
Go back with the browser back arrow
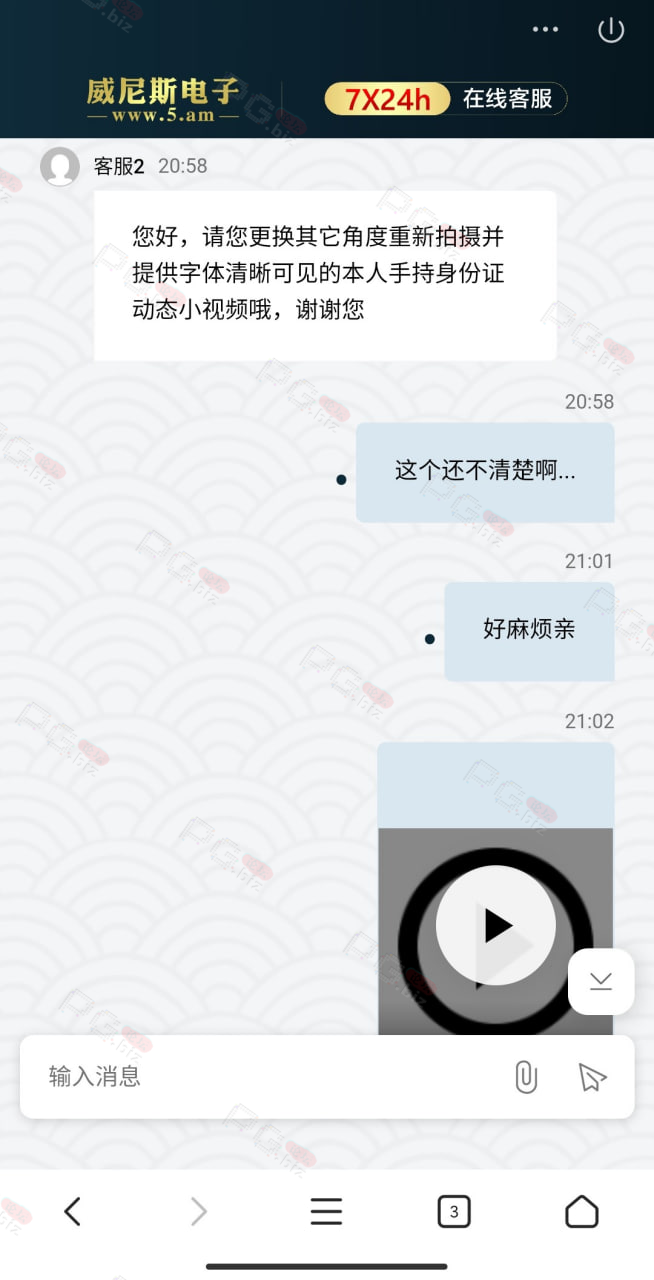tap(72, 1212)
